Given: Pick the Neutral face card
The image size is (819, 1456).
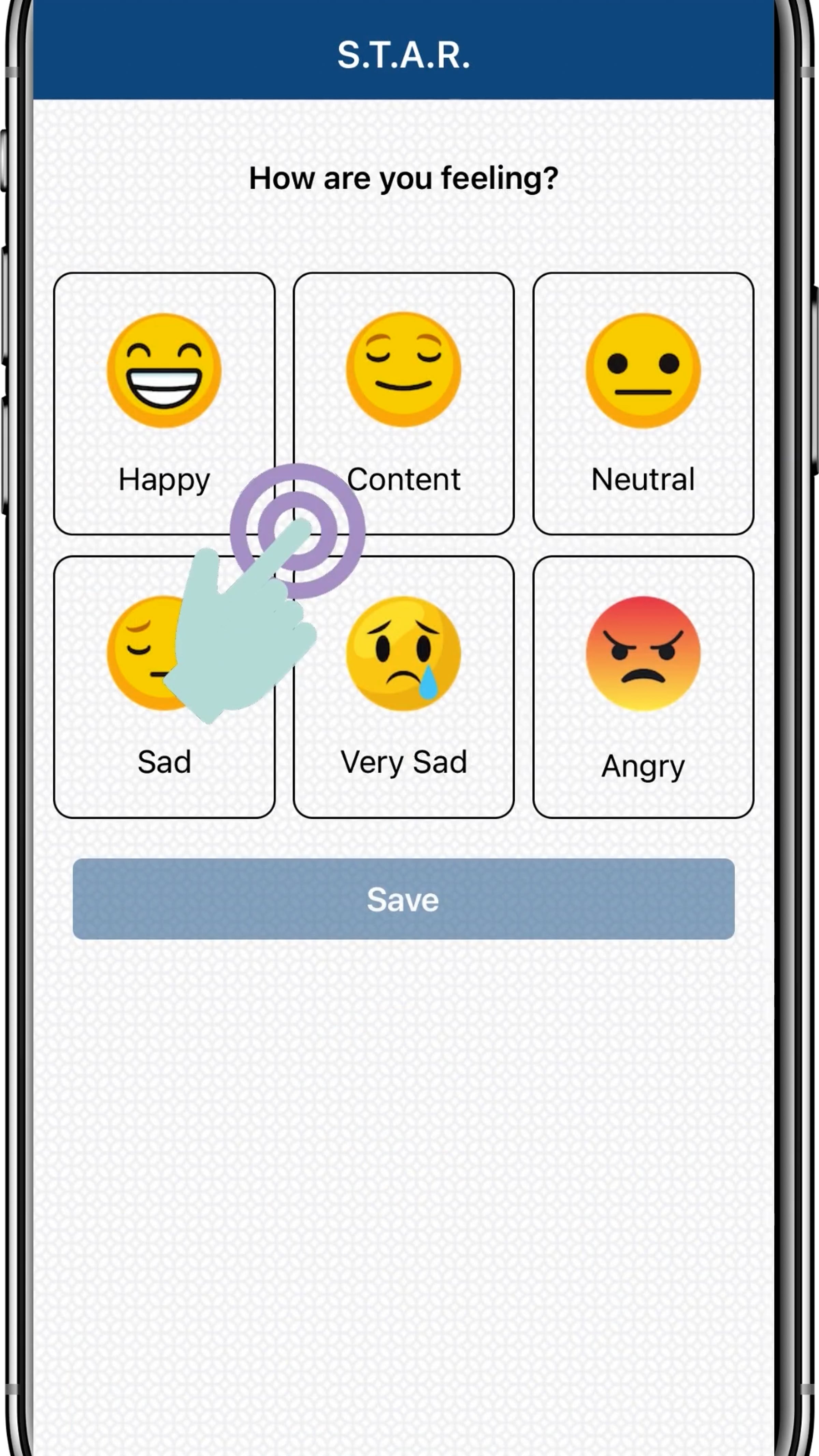Looking at the screenshot, I should [643, 403].
